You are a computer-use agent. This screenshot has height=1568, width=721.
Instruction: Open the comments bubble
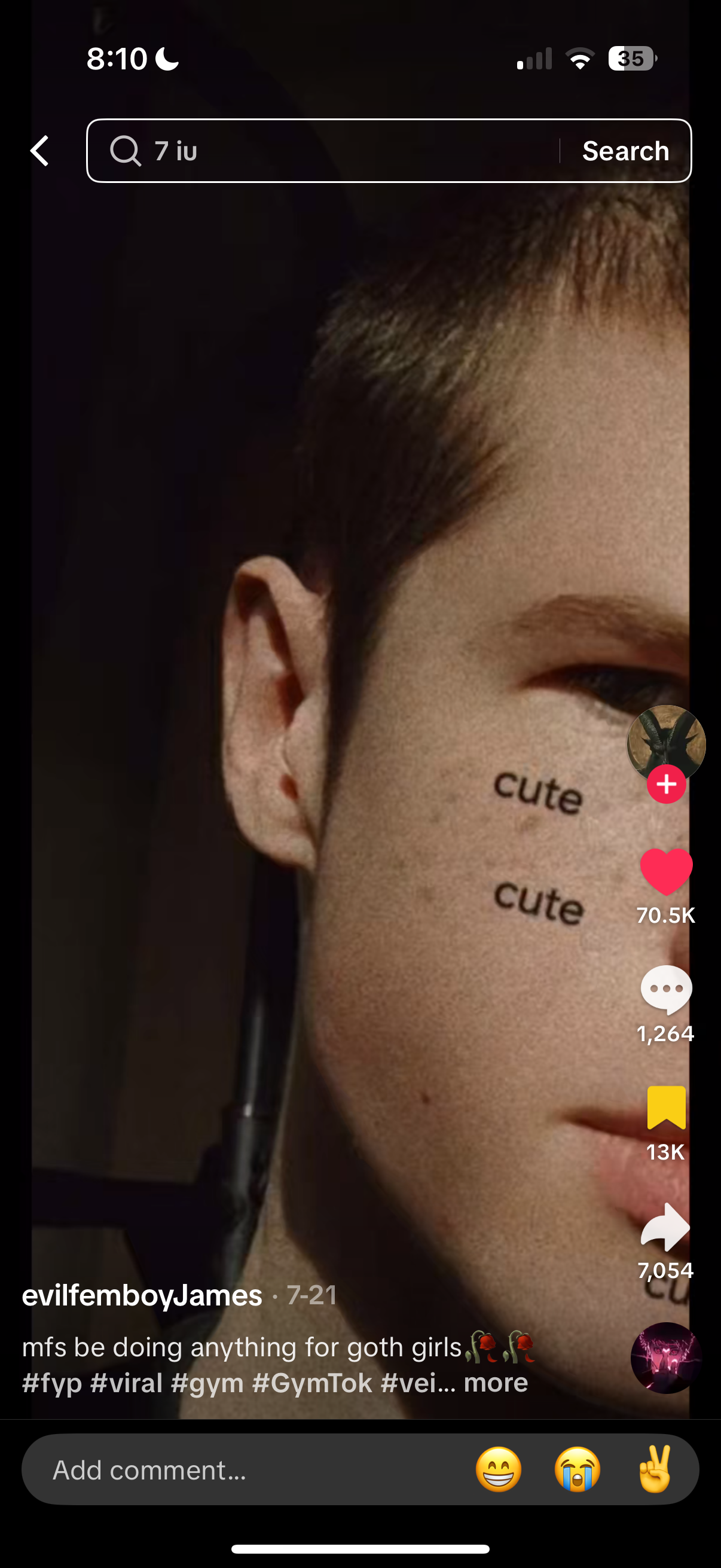tap(665, 989)
